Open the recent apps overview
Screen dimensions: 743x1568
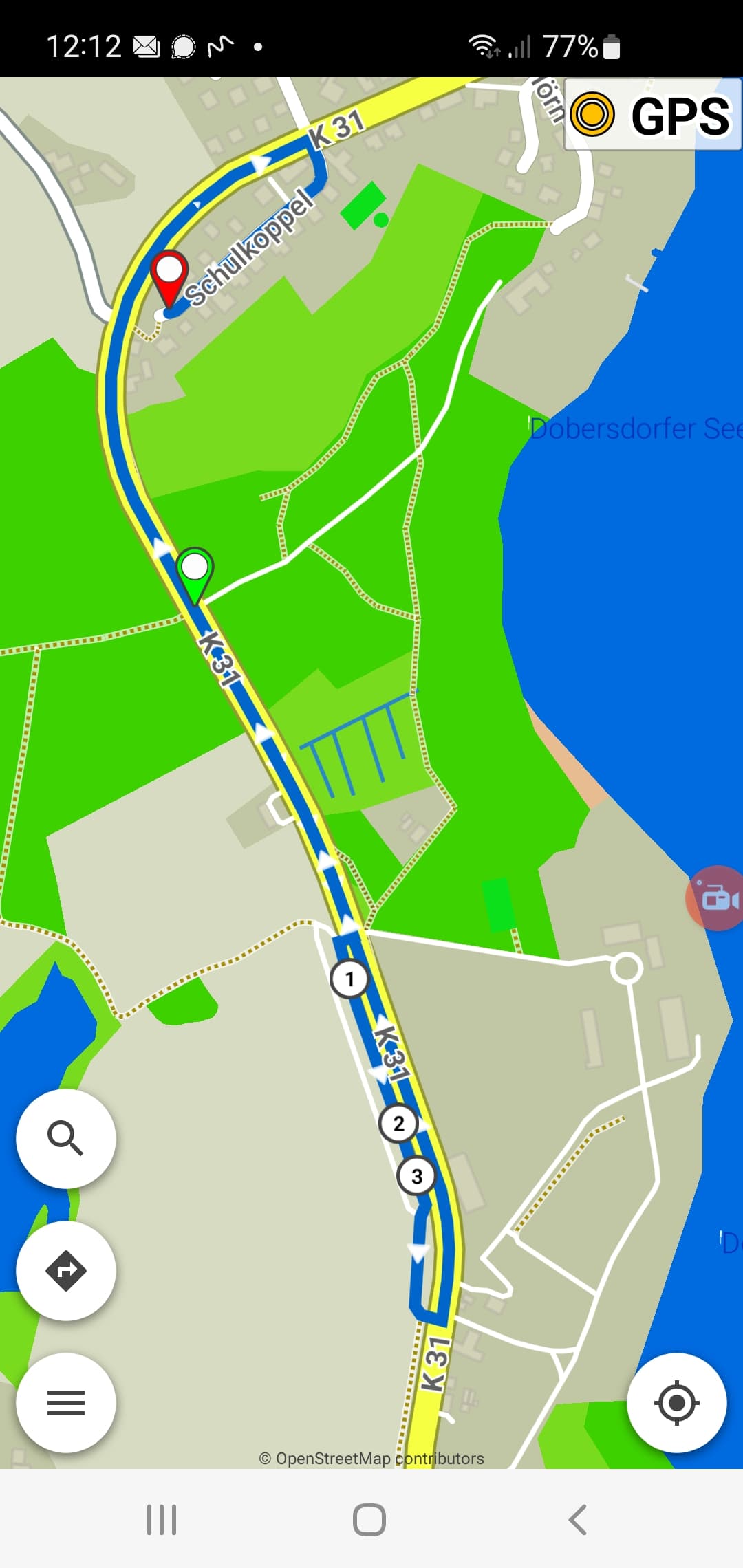(162, 1519)
